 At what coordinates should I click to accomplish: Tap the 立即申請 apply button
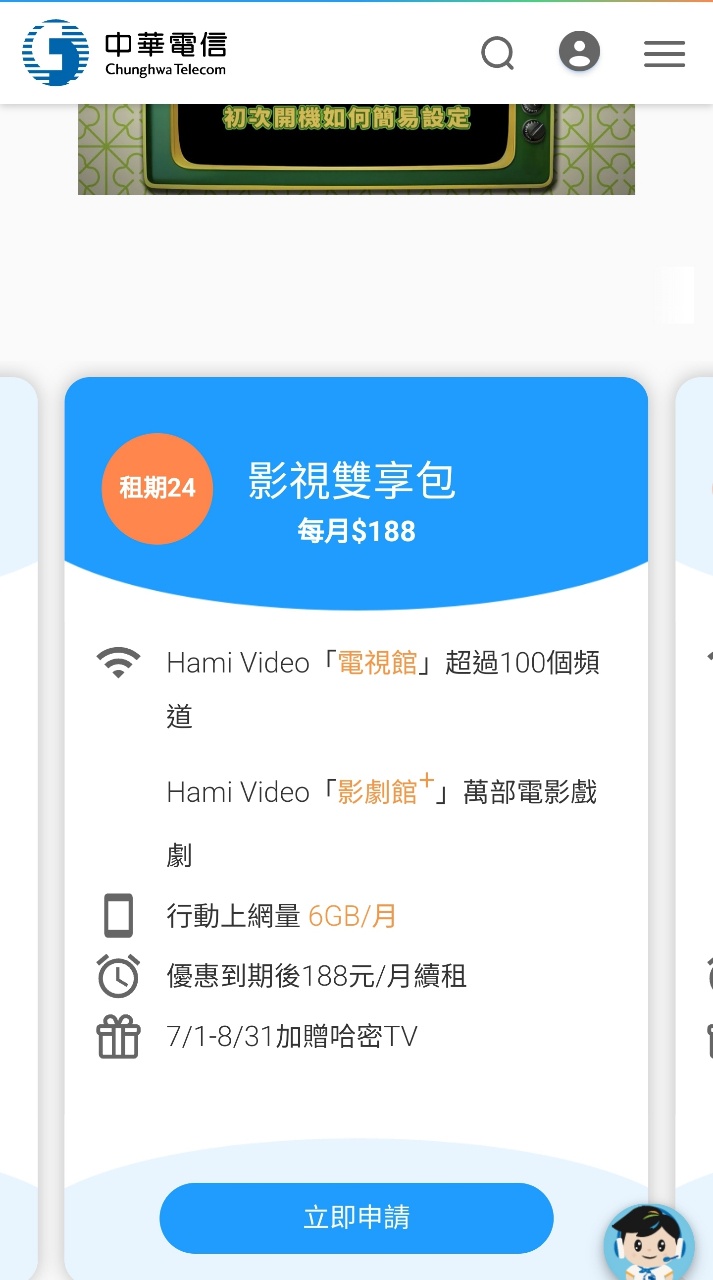click(x=356, y=1217)
